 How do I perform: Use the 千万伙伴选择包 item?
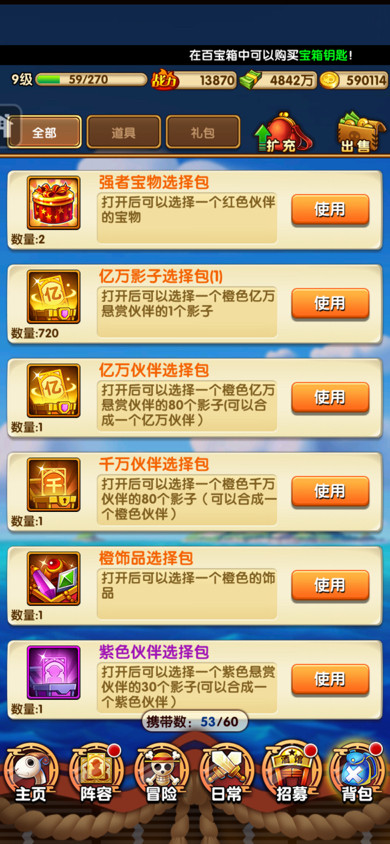[x=330, y=491]
